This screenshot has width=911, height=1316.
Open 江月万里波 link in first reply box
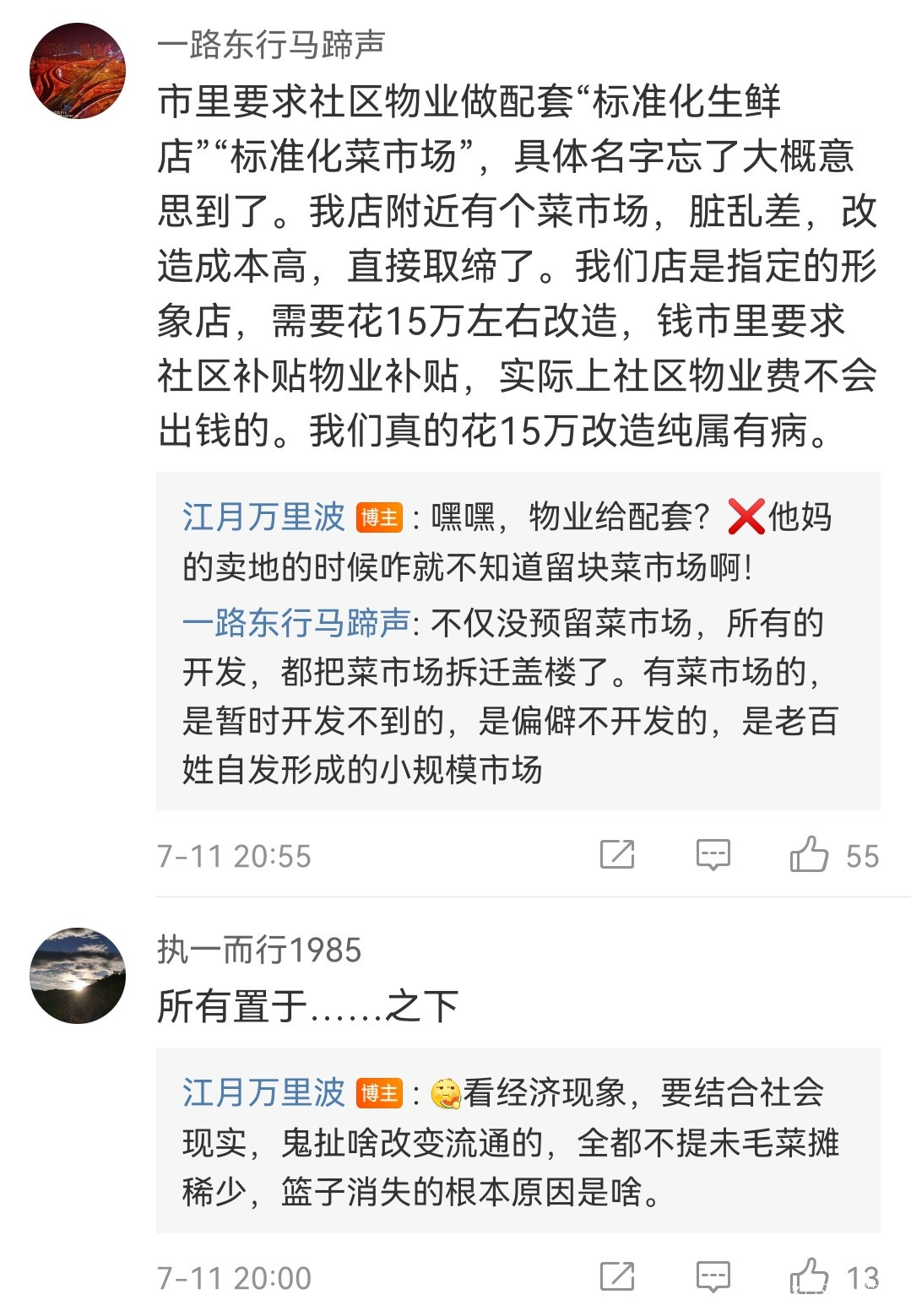coord(263,517)
